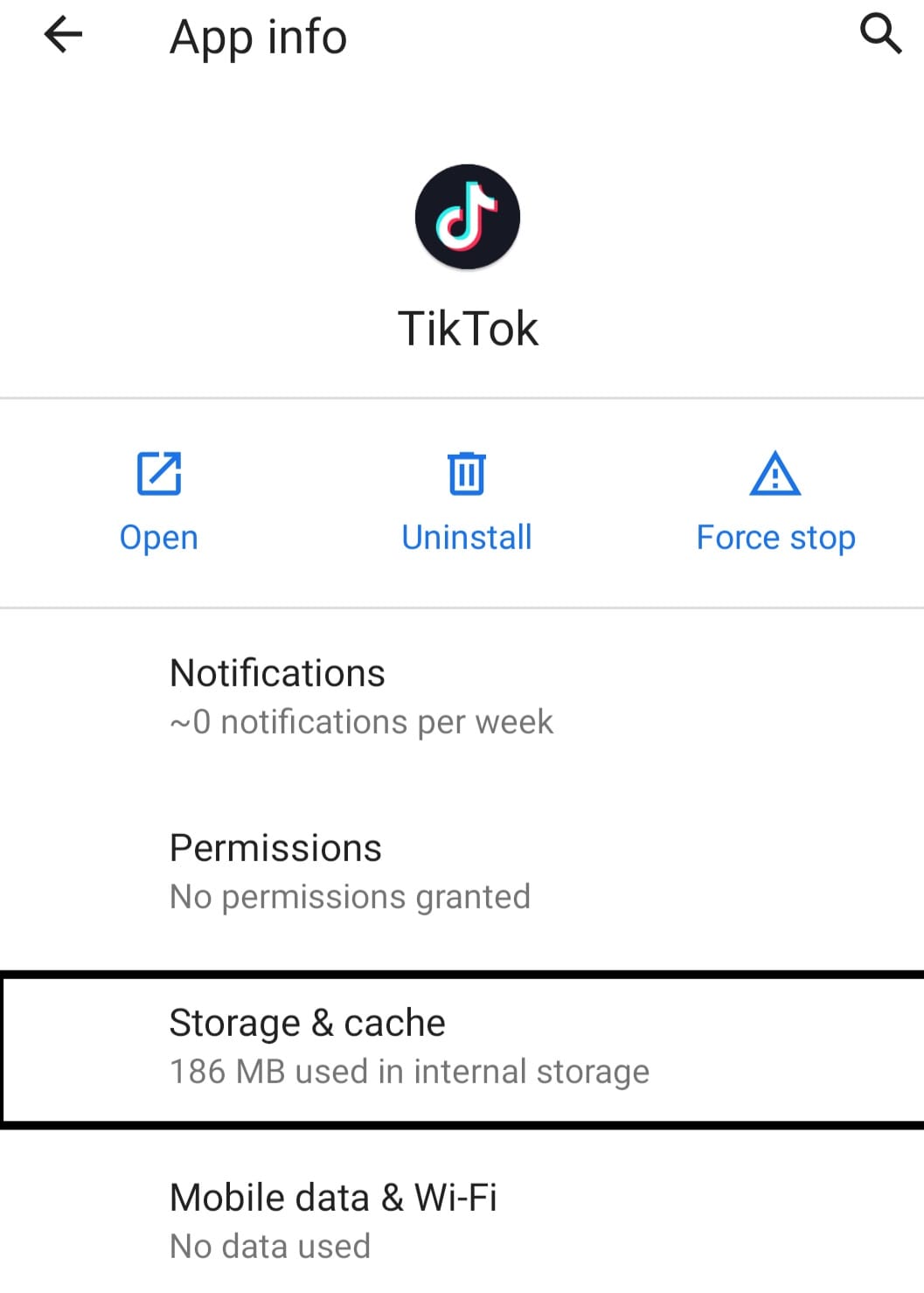Open Storage & cache details
This screenshot has width=924, height=1293.
pyautogui.click(x=409, y=1046)
